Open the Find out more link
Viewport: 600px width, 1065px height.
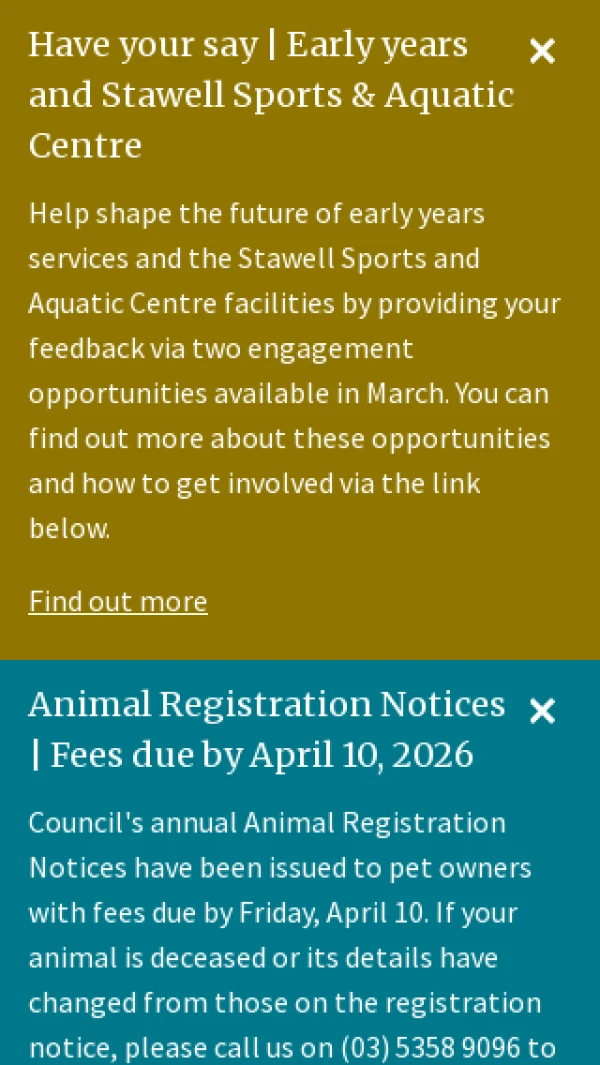(x=118, y=601)
